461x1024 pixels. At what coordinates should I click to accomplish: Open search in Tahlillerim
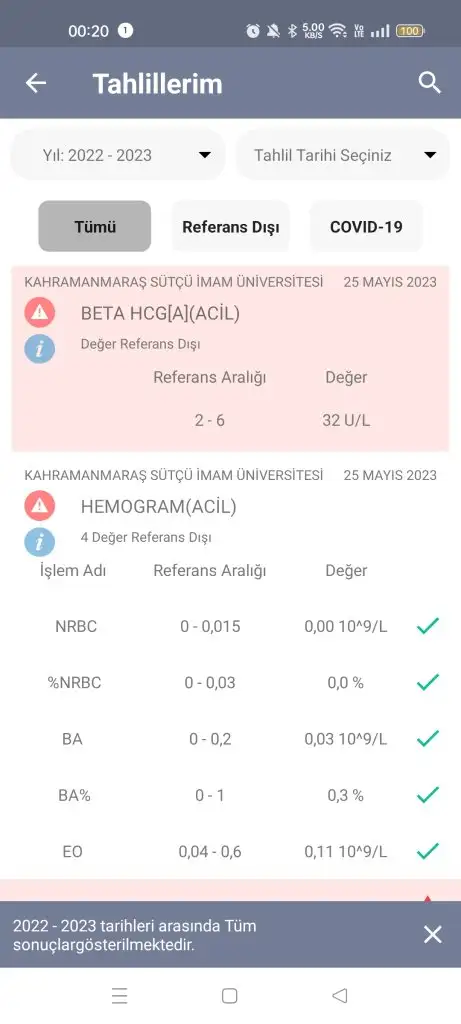pyautogui.click(x=429, y=83)
